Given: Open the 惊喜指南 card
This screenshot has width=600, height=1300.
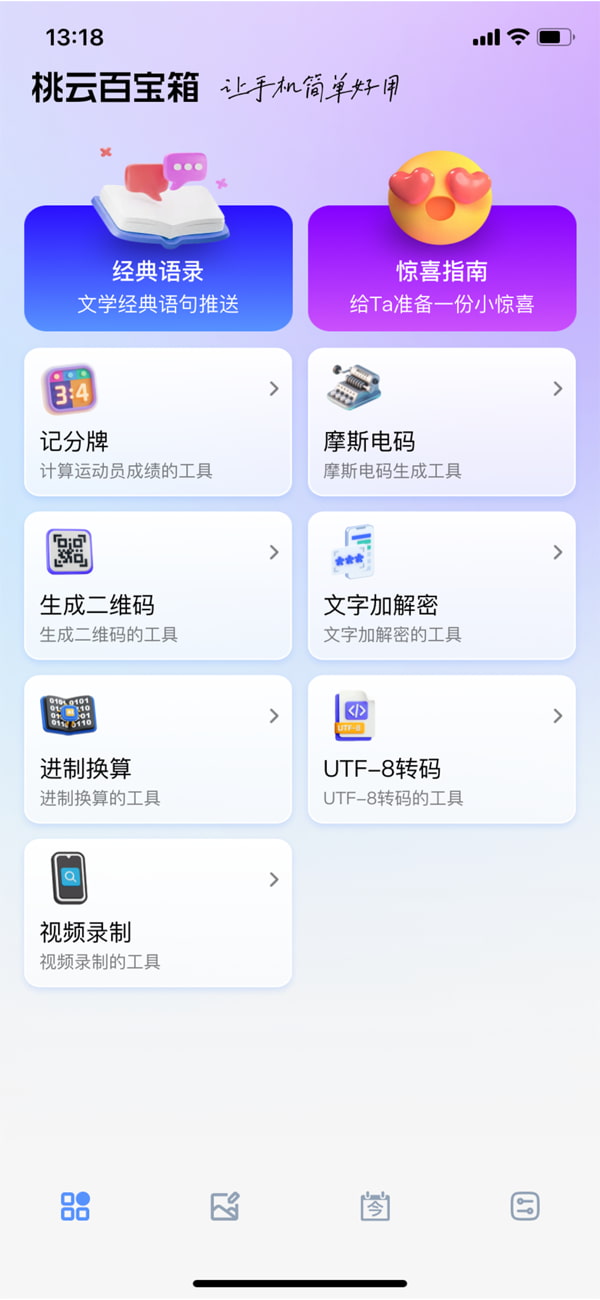Looking at the screenshot, I should 442,267.
